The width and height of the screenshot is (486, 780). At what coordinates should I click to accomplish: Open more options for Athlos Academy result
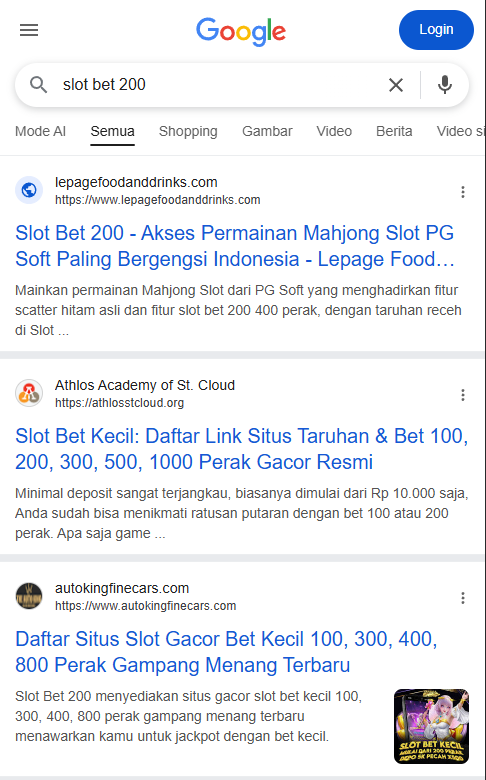[x=463, y=395]
